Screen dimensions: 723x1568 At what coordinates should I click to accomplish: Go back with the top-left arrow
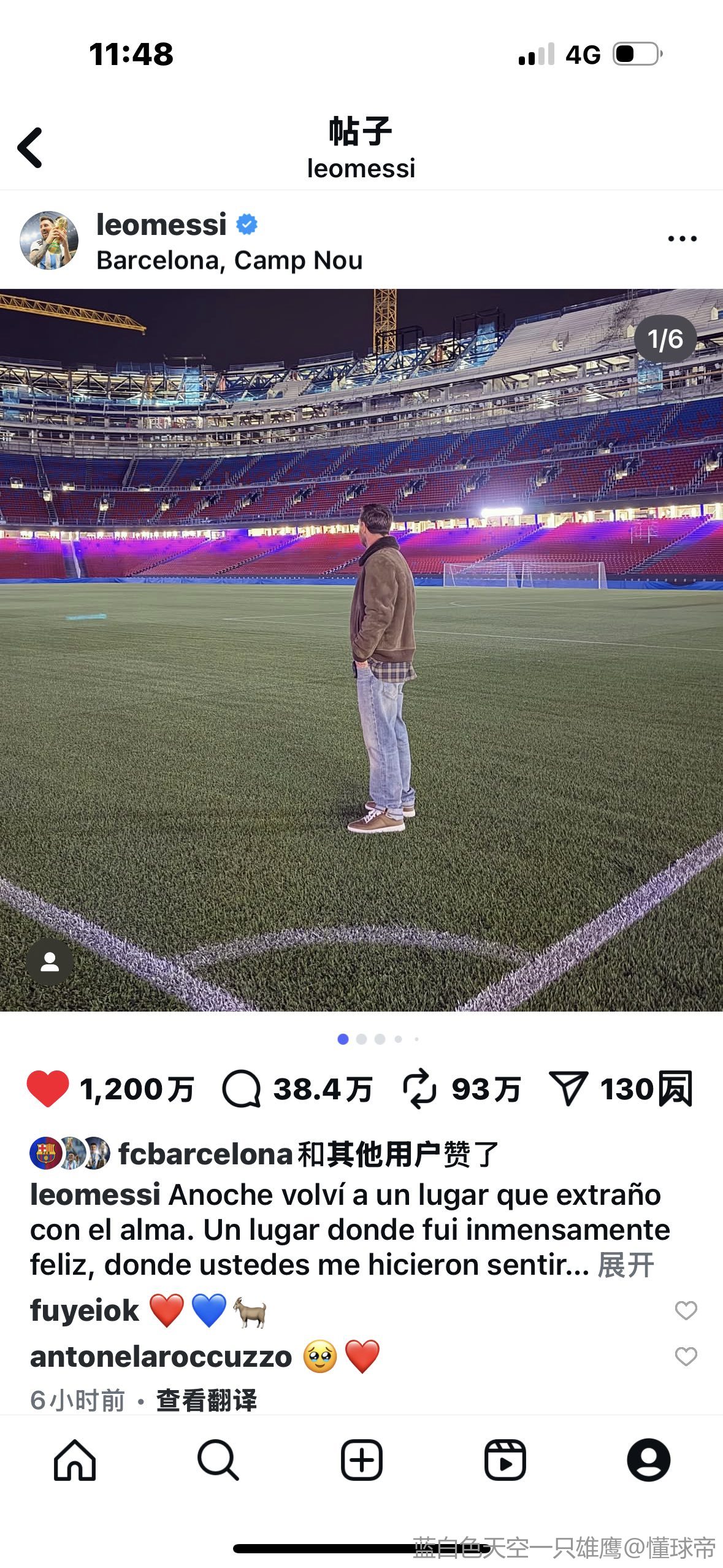[29, 147]
